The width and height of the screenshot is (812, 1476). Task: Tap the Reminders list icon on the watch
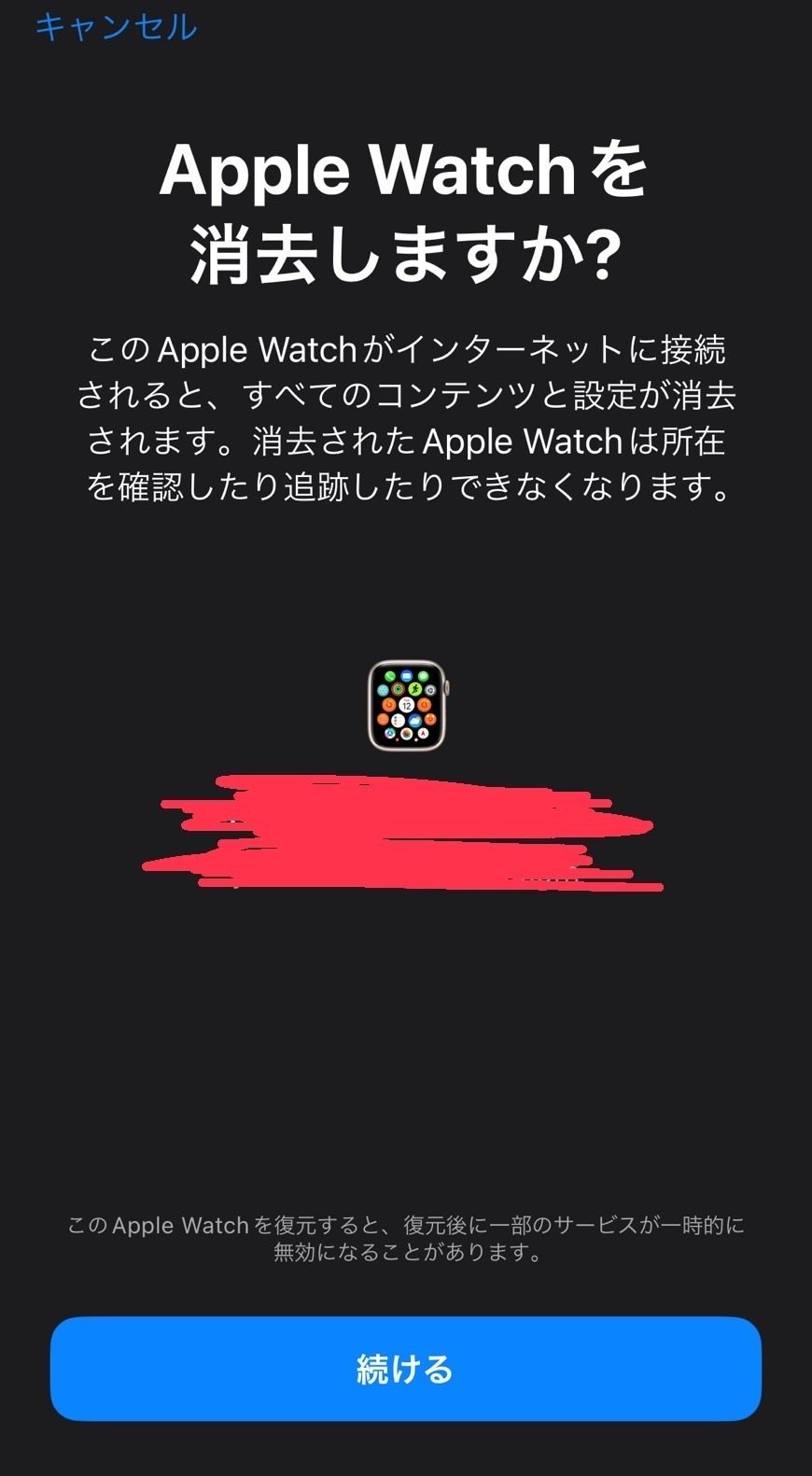(x=399, y=721)
